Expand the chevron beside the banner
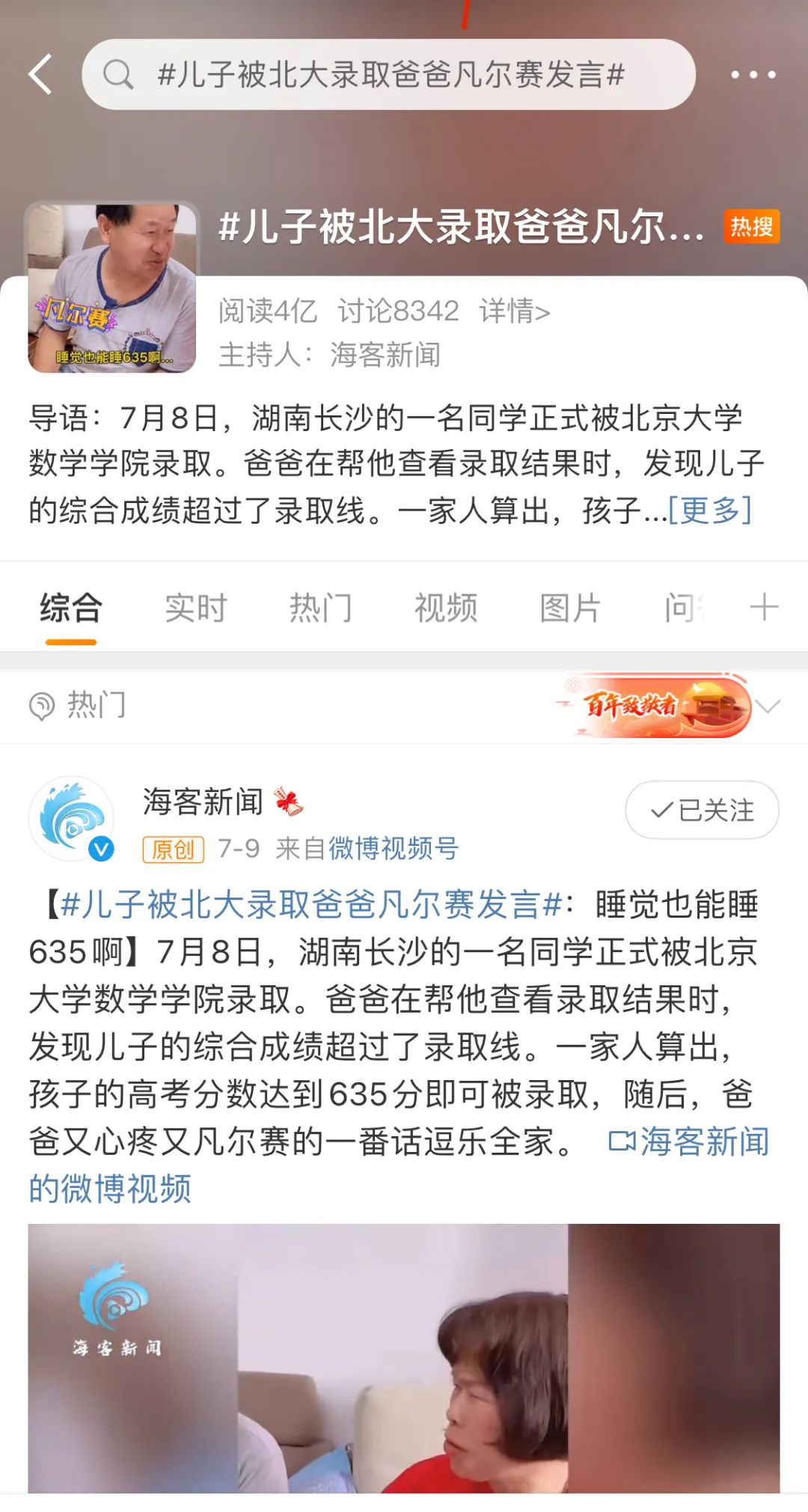The width and height of the screenshot is (808, 1512). pos(768,705)
